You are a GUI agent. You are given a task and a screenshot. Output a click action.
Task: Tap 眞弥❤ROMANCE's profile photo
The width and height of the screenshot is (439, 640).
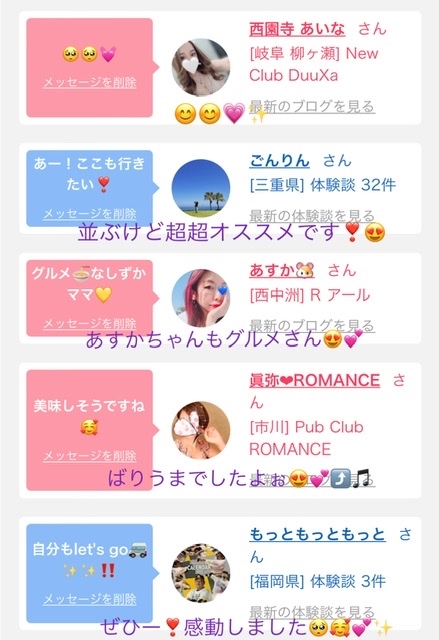coord(201,430)
